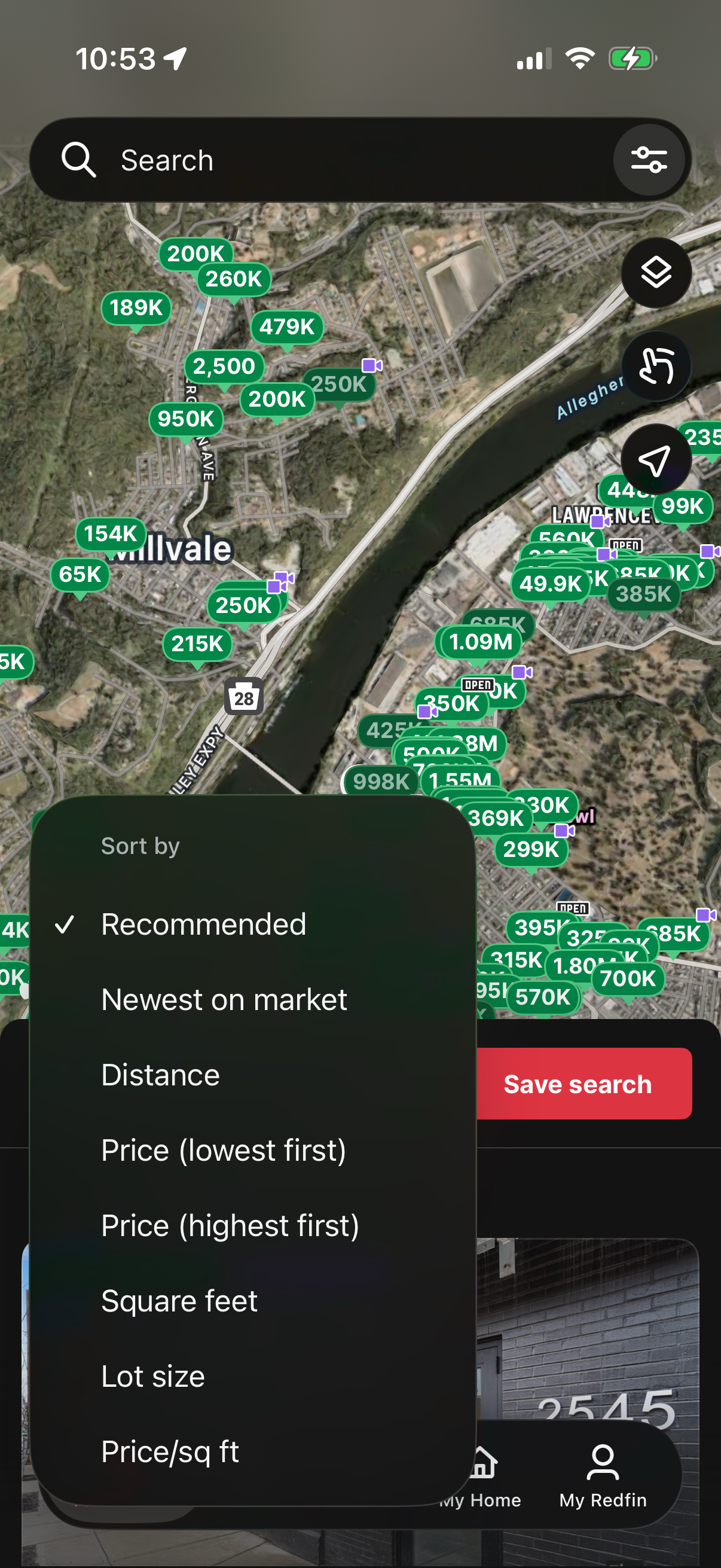
Task: Click the map layers icon
Action: (x=656, y=273)
